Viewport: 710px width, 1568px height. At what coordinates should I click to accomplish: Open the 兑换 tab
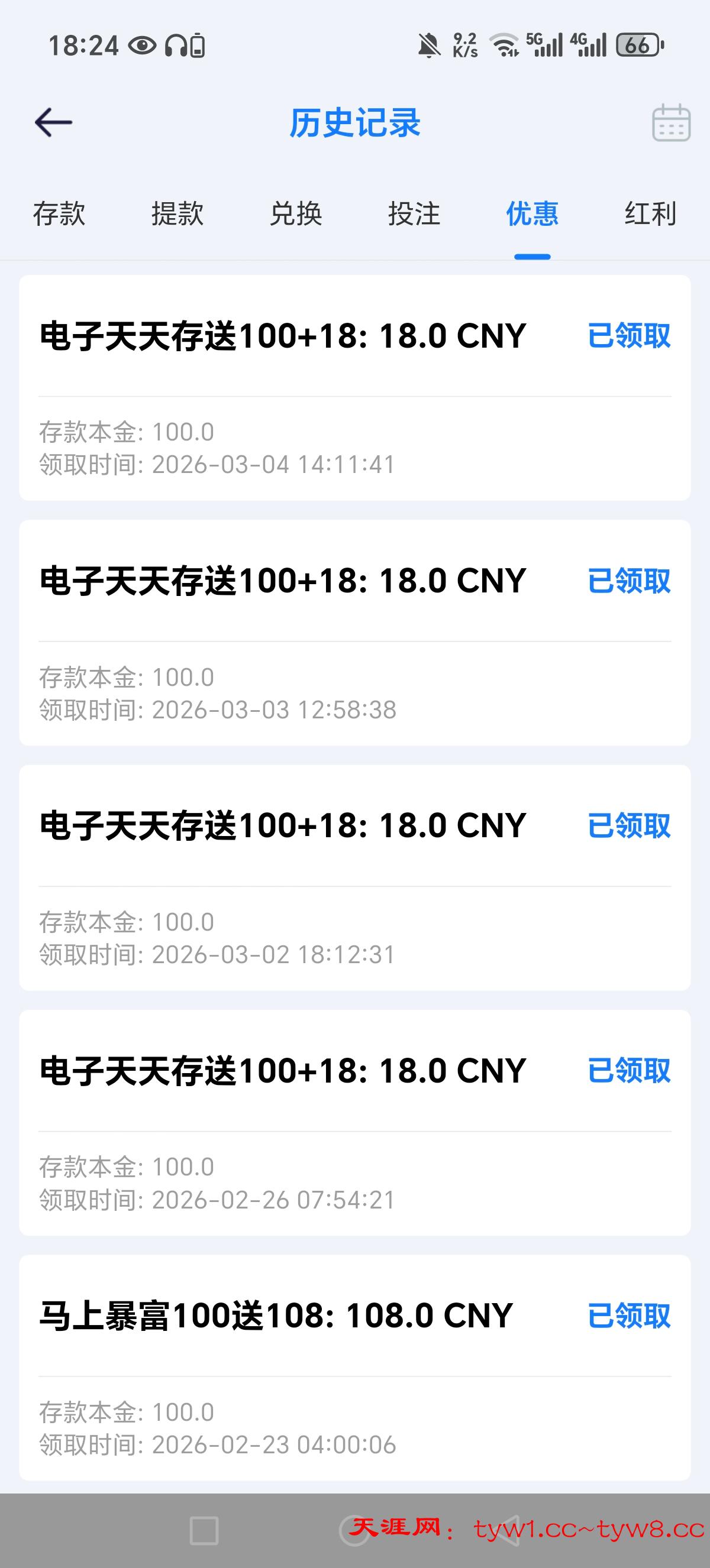(x=296, y=213)
